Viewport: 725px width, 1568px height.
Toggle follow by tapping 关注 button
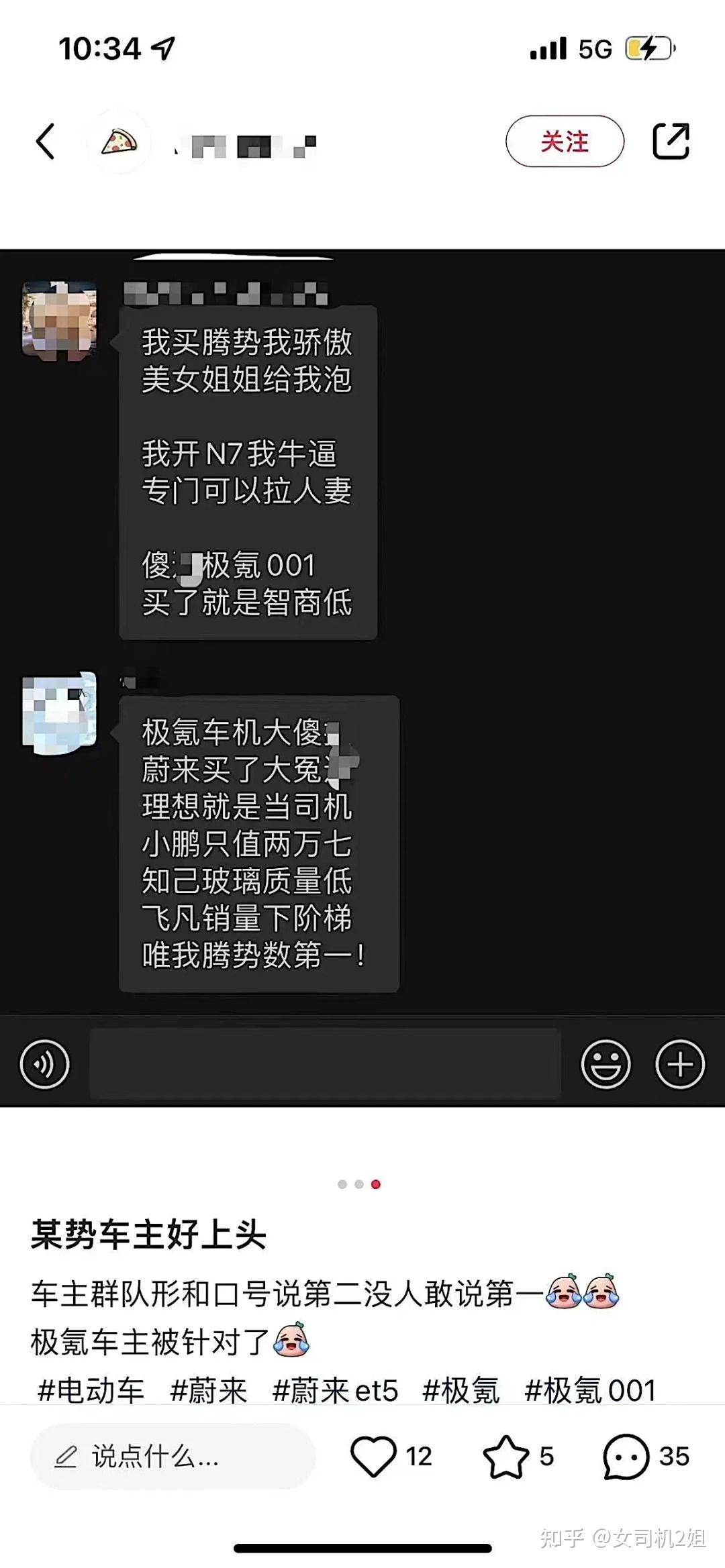click(x=565, y=141)
